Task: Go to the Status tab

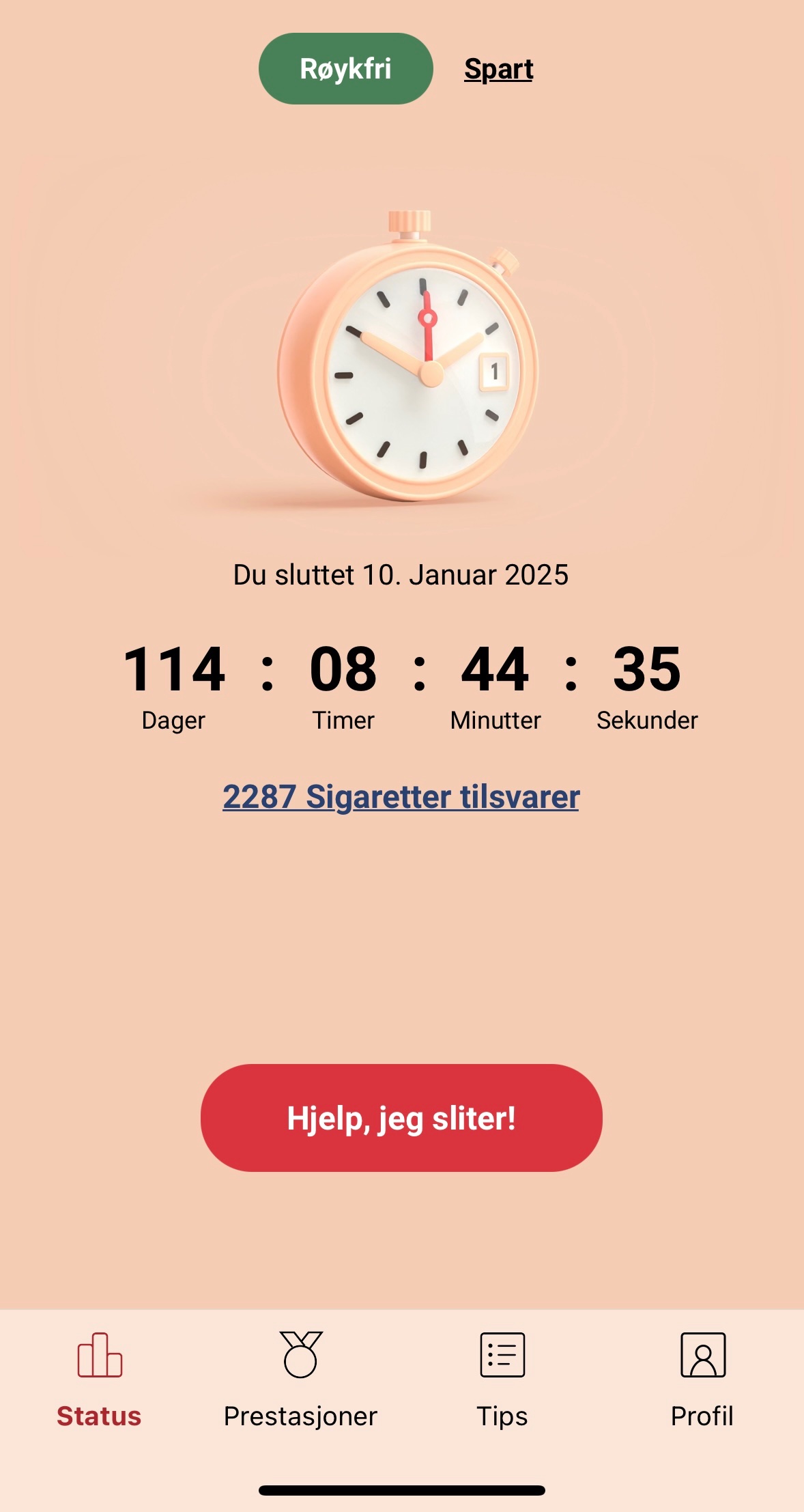Action: pyautogui.click(x=100, y=1380)
